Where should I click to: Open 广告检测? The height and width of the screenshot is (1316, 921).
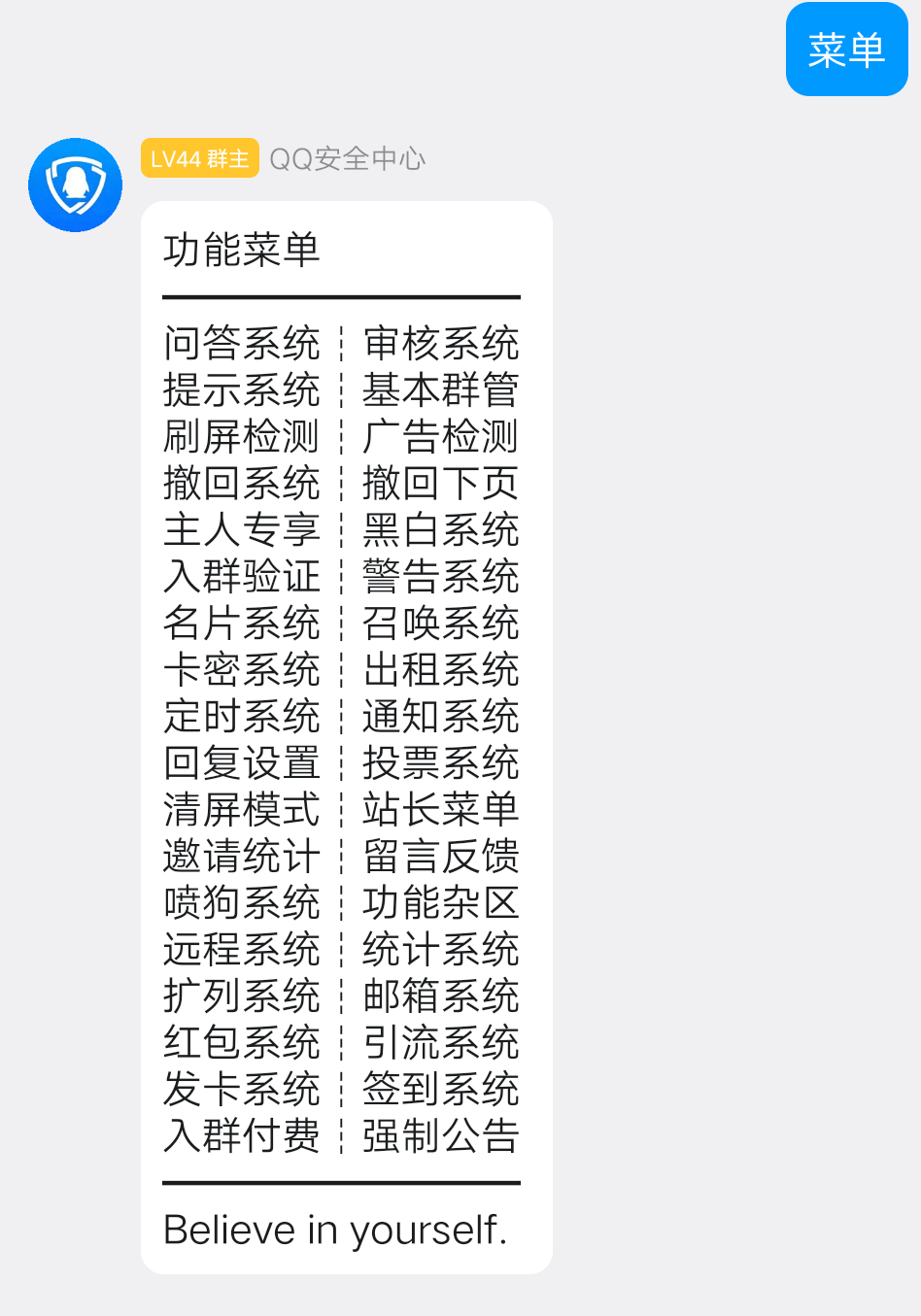(440, 436)
